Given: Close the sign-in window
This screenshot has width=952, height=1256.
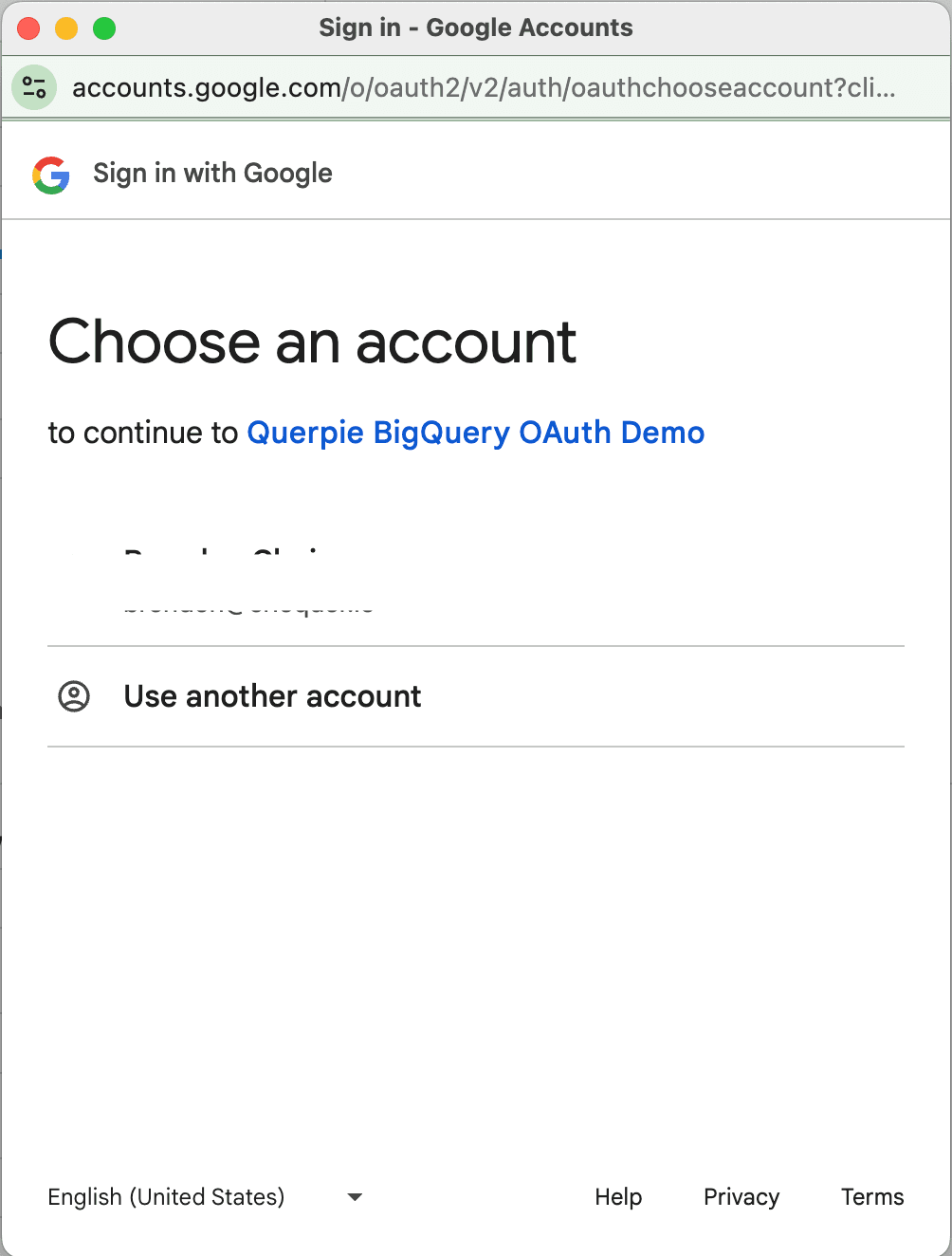Looking at the screenshot, I should 28,28.
